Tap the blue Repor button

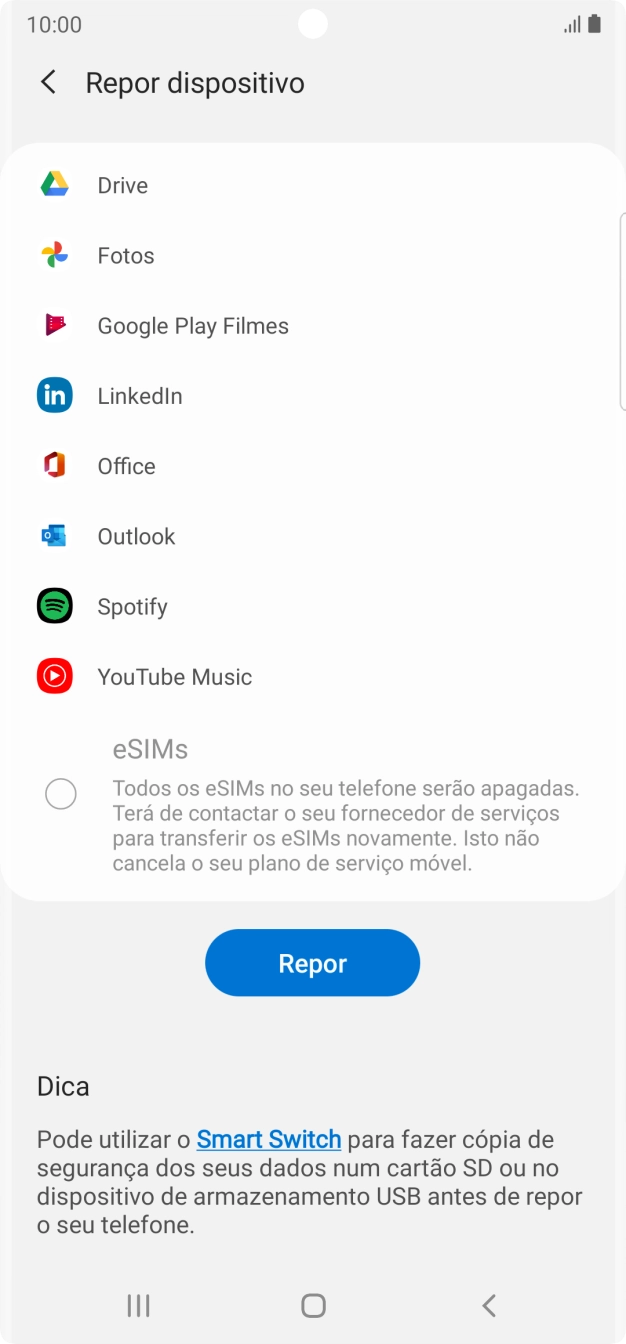pyautogui.click(x=312, y=963)
